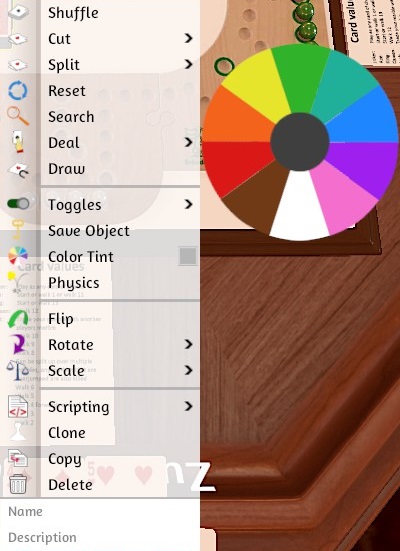Open the Deal submenu
The height and width of the screenshot is (551, 400).
click(x=100, y=143)
